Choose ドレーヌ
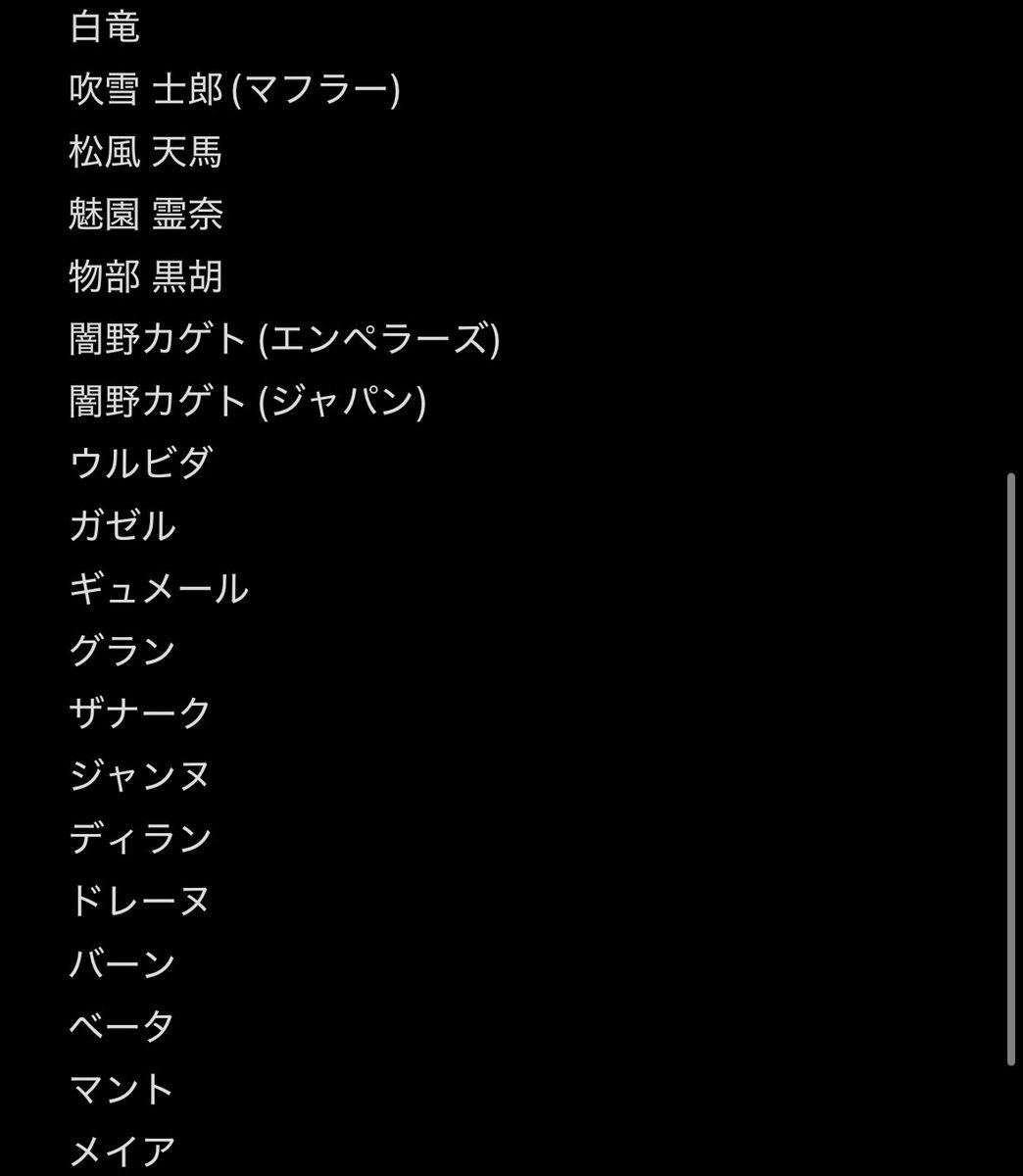The width and height of the screenshot is (1023, 1176). click(x=140, y=900)
